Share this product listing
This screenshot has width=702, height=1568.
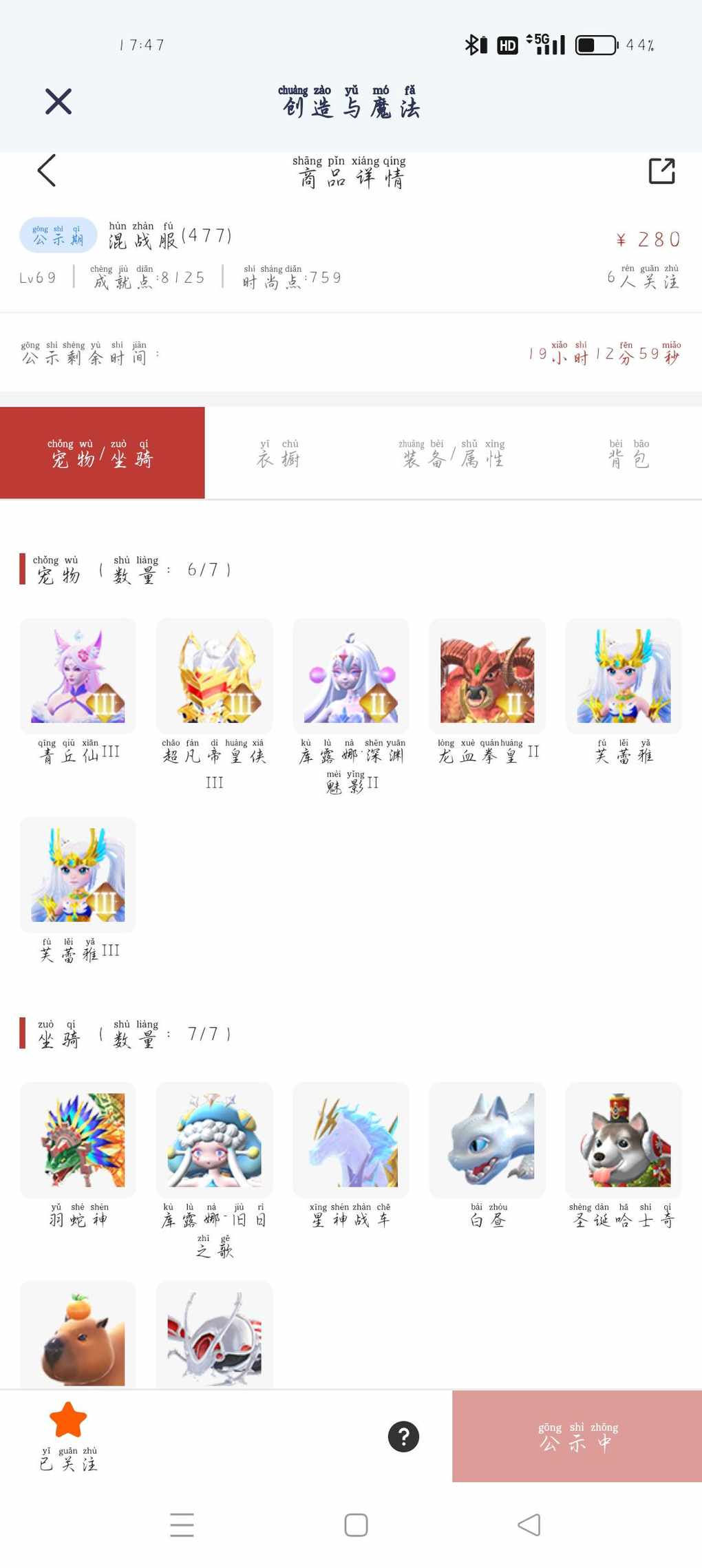pyautogui.click(x=661, y=171)
